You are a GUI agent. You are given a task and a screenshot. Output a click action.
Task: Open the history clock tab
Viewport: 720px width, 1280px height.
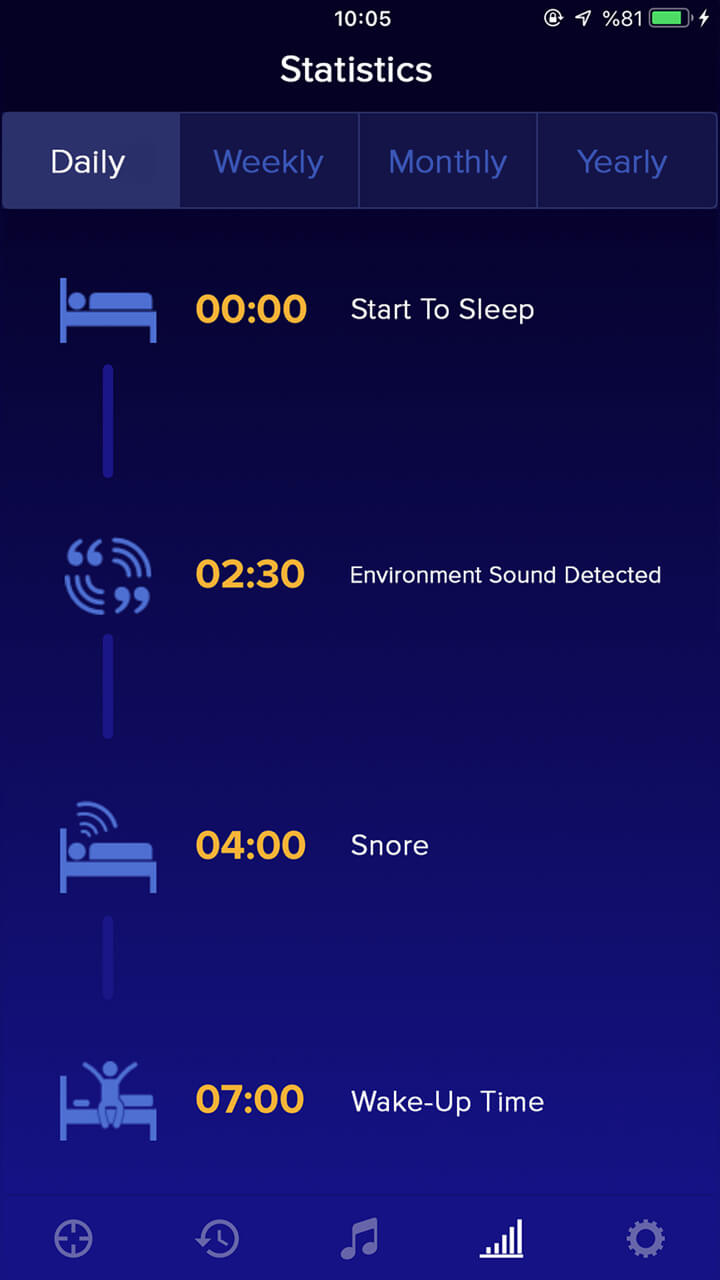[x=217, y=1239]
